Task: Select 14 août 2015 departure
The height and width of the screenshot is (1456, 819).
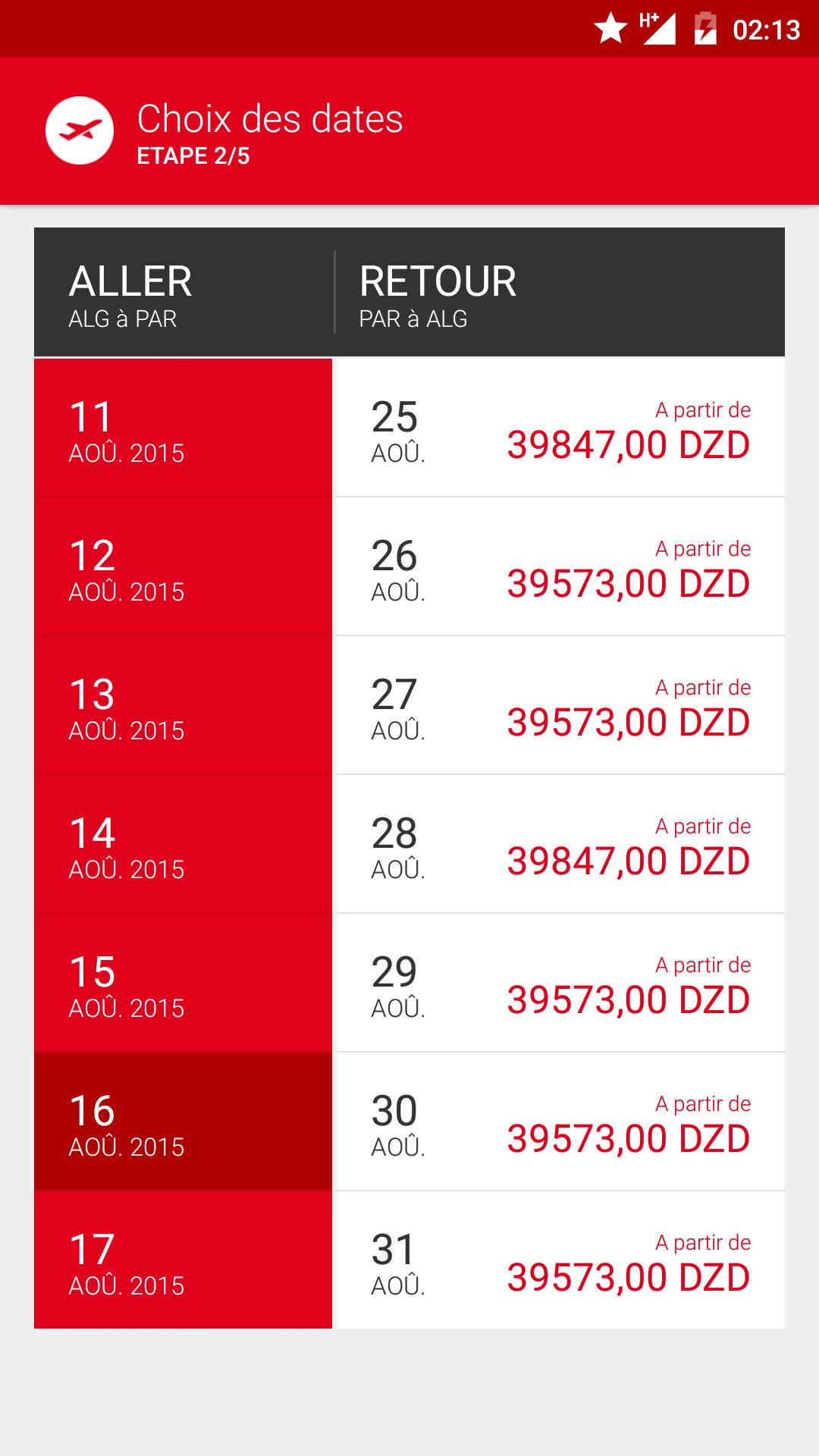Action: click(x=183, y=845)
